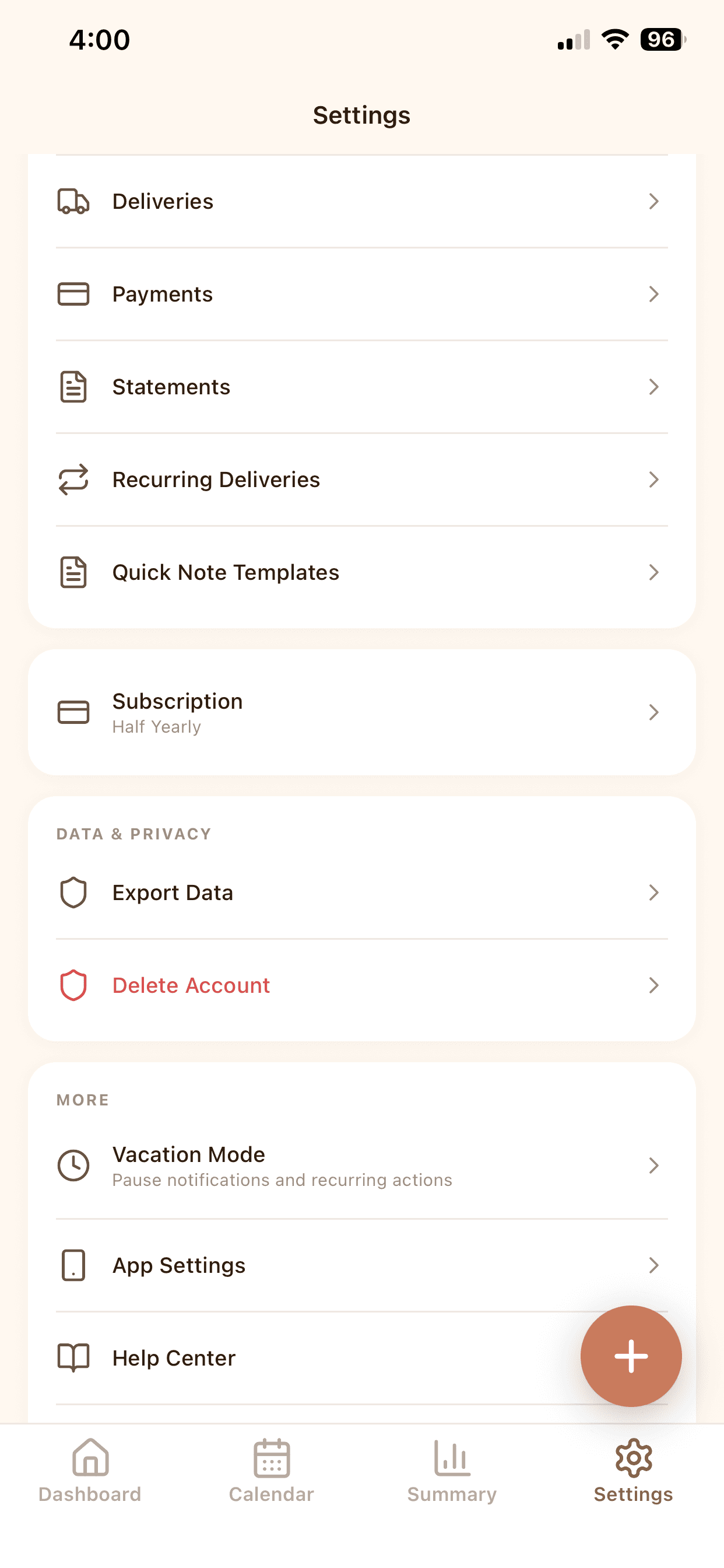Open the Statements chevron

pyautogui.click(x=654, y=387)
